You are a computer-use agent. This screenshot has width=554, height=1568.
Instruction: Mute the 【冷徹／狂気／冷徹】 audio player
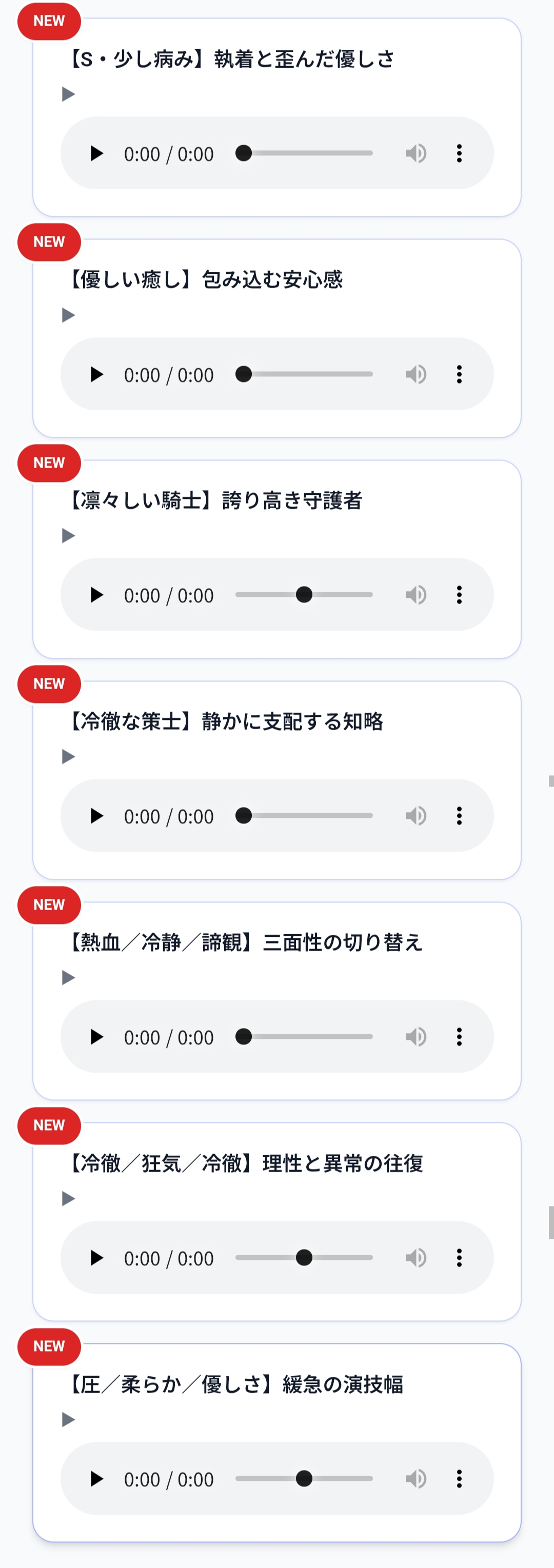coord(416,1258)
